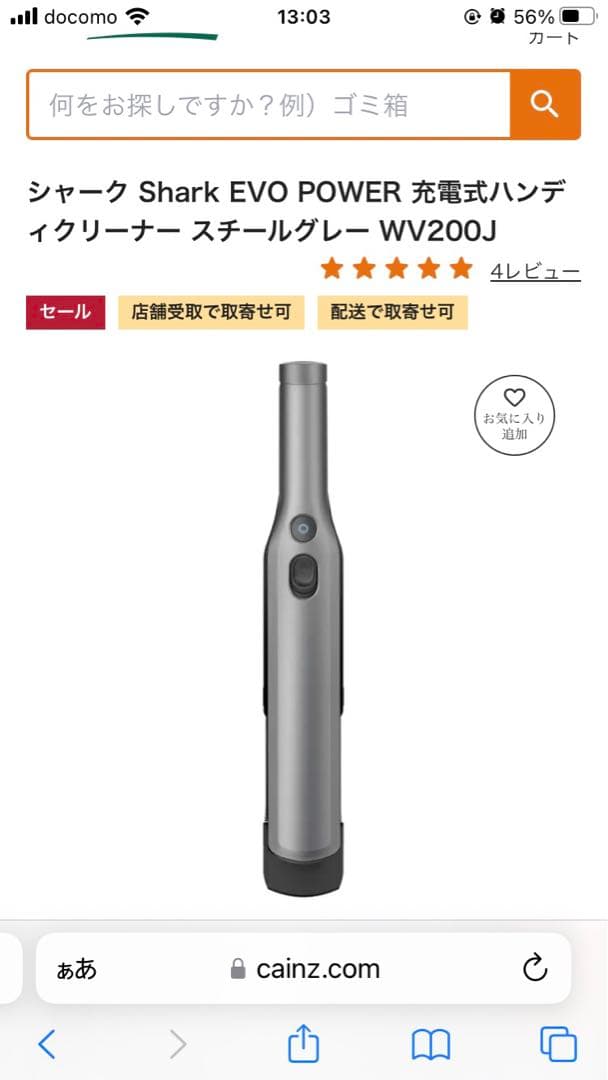Viewport: 608px width, 1080px height.
Task: Tap the cainz.com address bar
Action: click(305, 968)
